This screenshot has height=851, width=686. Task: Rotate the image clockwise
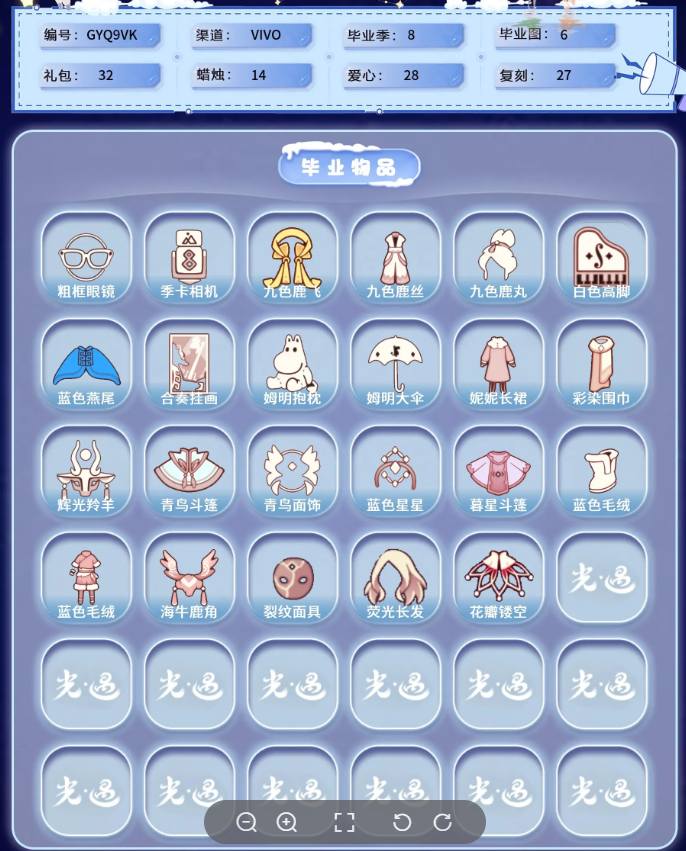pos(443,822)
